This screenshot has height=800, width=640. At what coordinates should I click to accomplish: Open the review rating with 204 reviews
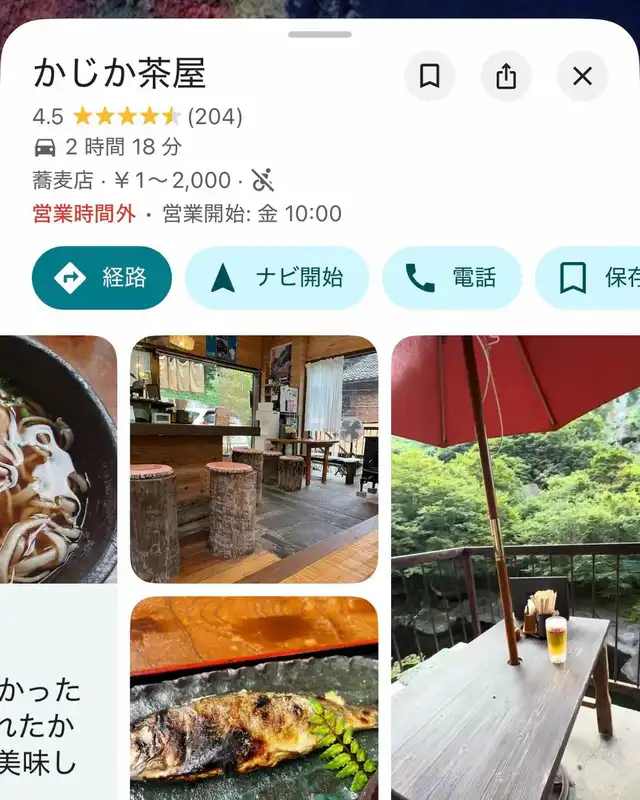tap(138, 116)
